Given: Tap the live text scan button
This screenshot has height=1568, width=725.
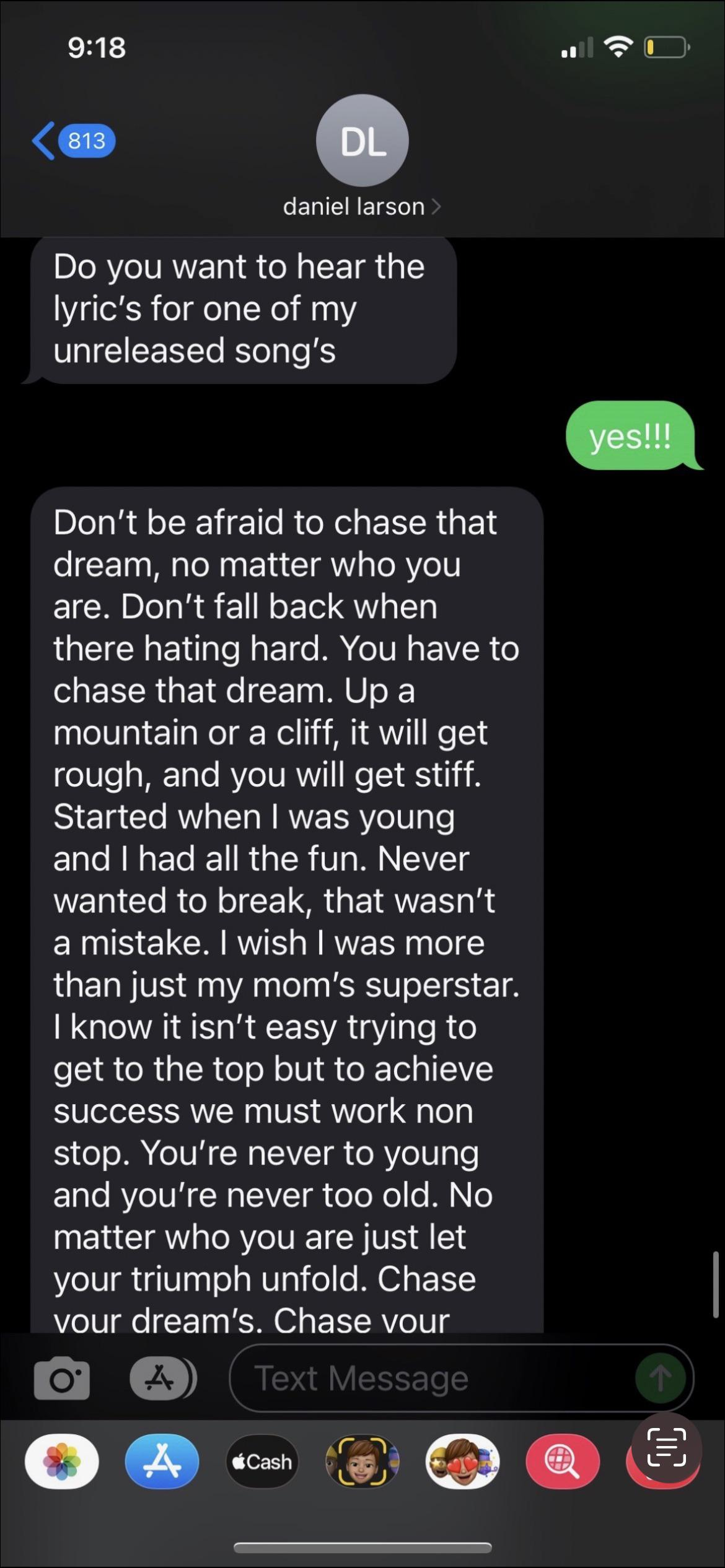Looking at the screenshot, I should pyautogui.click(x=666, y=1448).
